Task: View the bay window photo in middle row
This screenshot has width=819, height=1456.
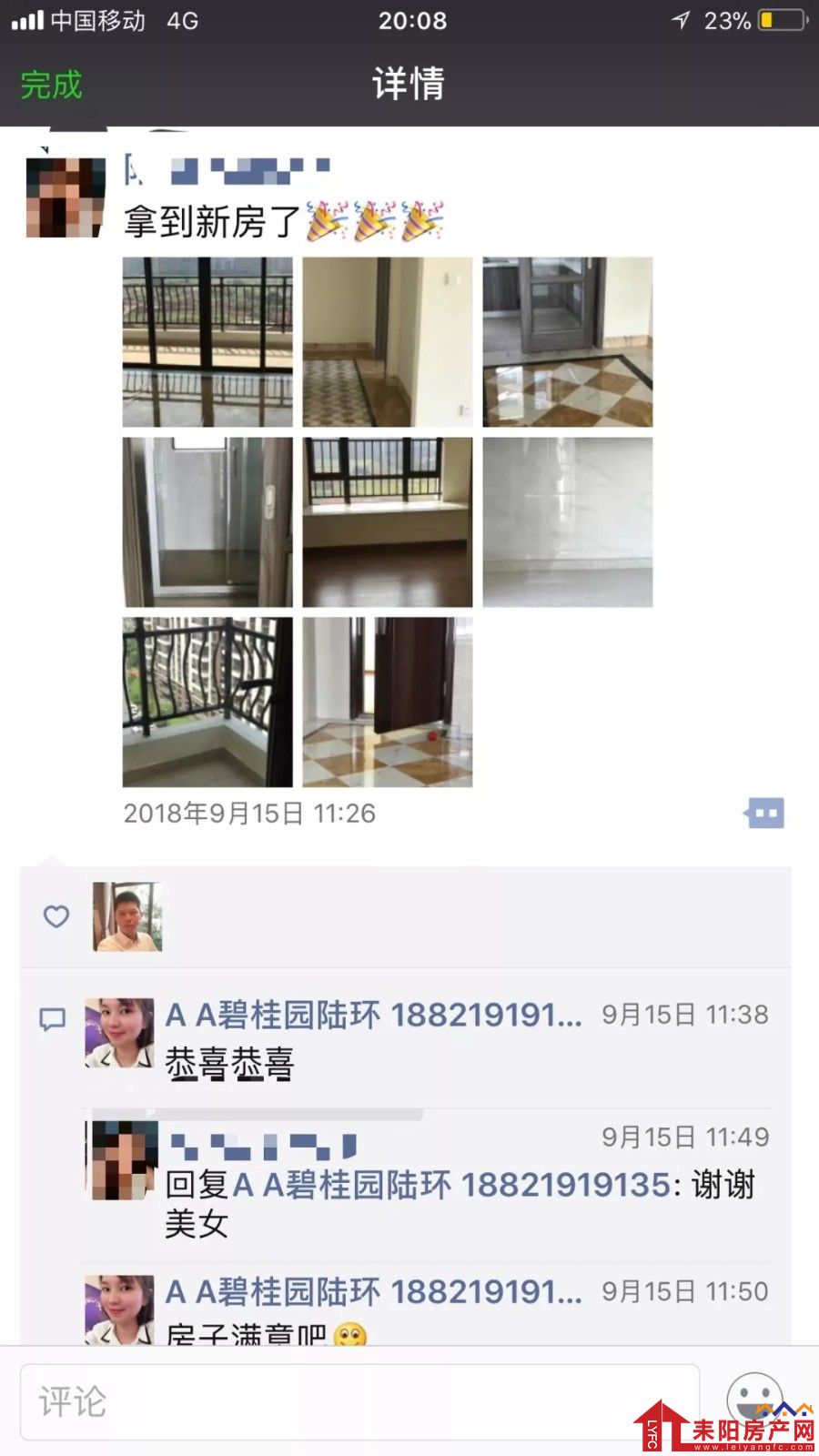Action: [387, 522]
